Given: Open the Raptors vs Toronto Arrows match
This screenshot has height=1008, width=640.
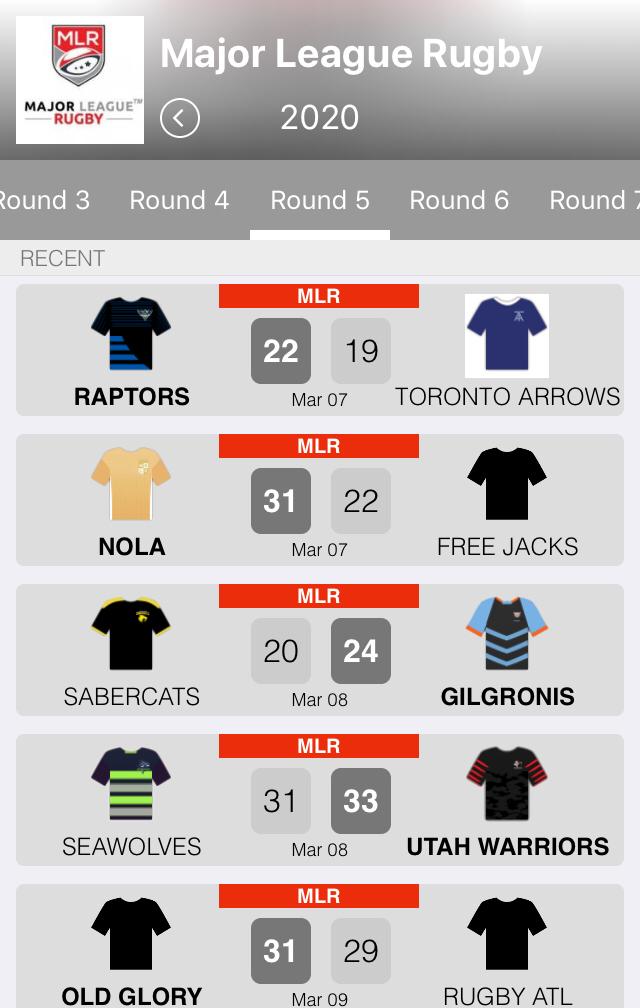Looking at the screenshot, I should click(x=320, y=350).
